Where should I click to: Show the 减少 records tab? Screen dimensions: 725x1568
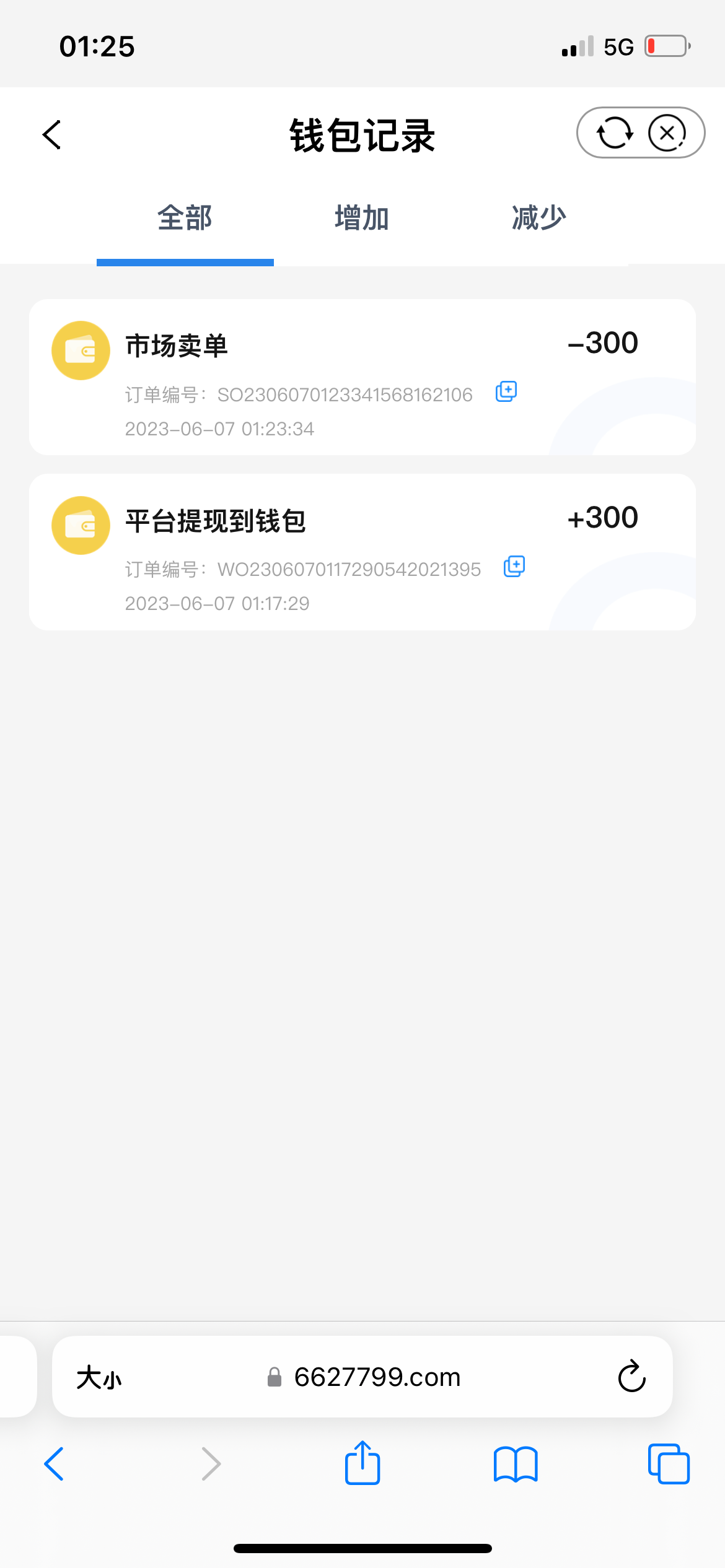pyautogui.click(x=539, y=219)
